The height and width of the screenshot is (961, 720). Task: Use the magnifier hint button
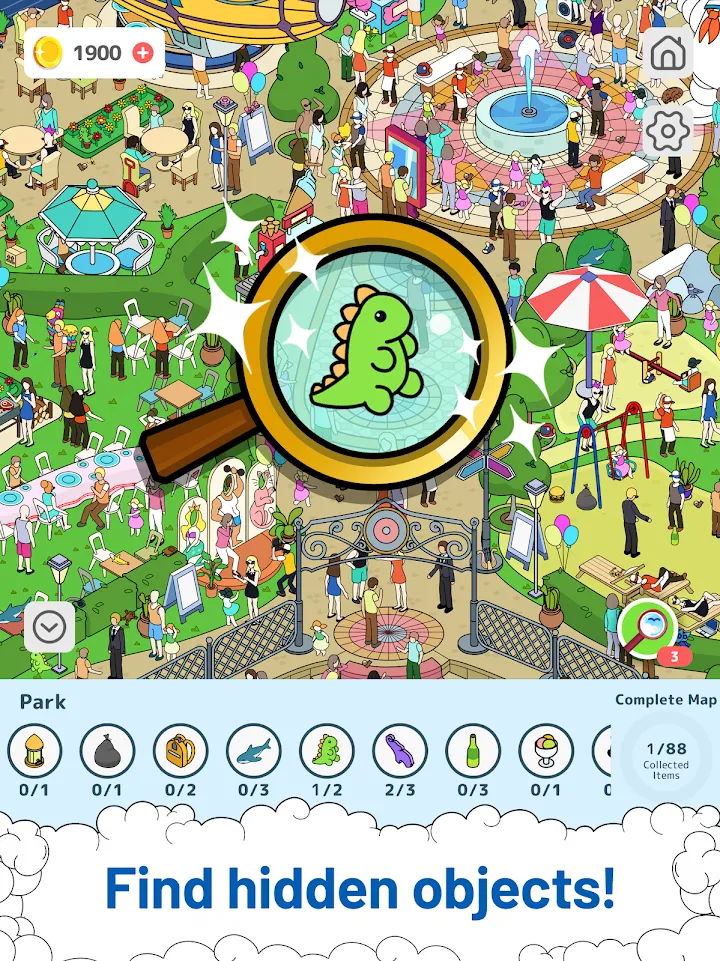click(647, 628)
